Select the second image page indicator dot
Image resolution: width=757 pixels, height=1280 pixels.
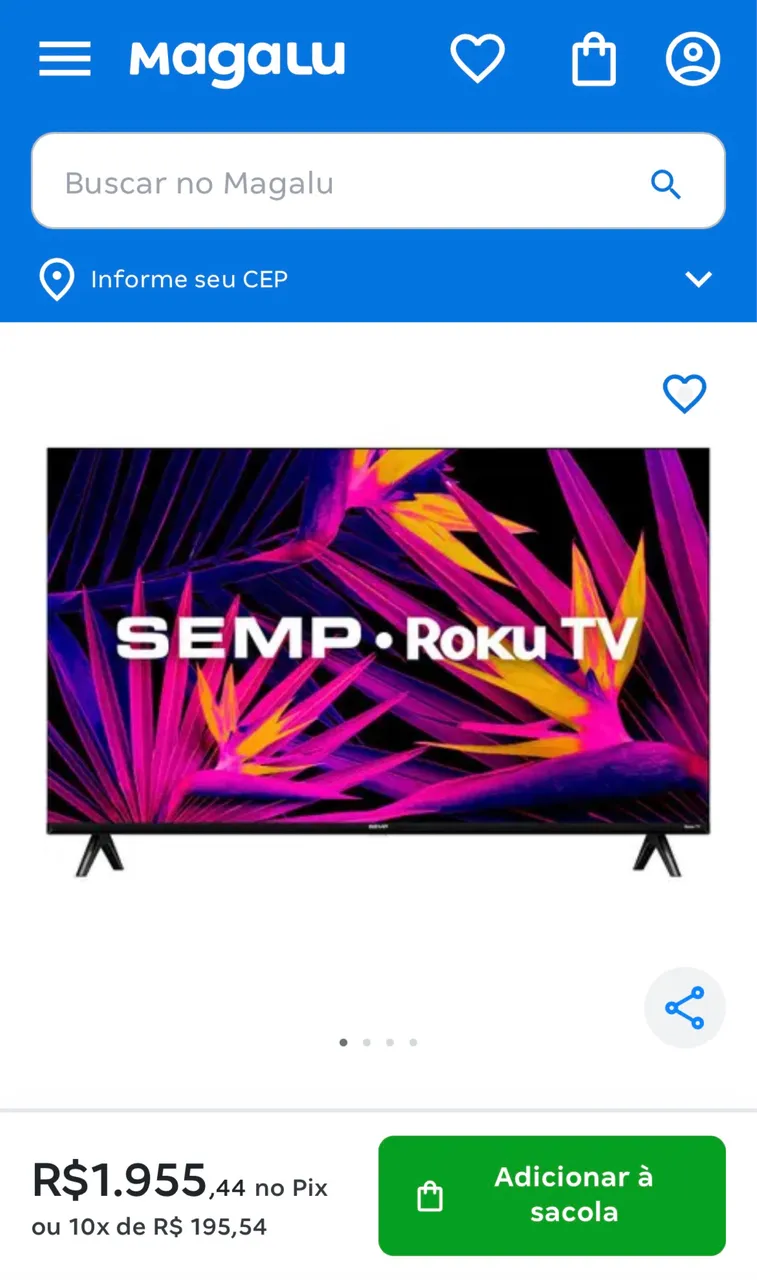(367, 1042)
